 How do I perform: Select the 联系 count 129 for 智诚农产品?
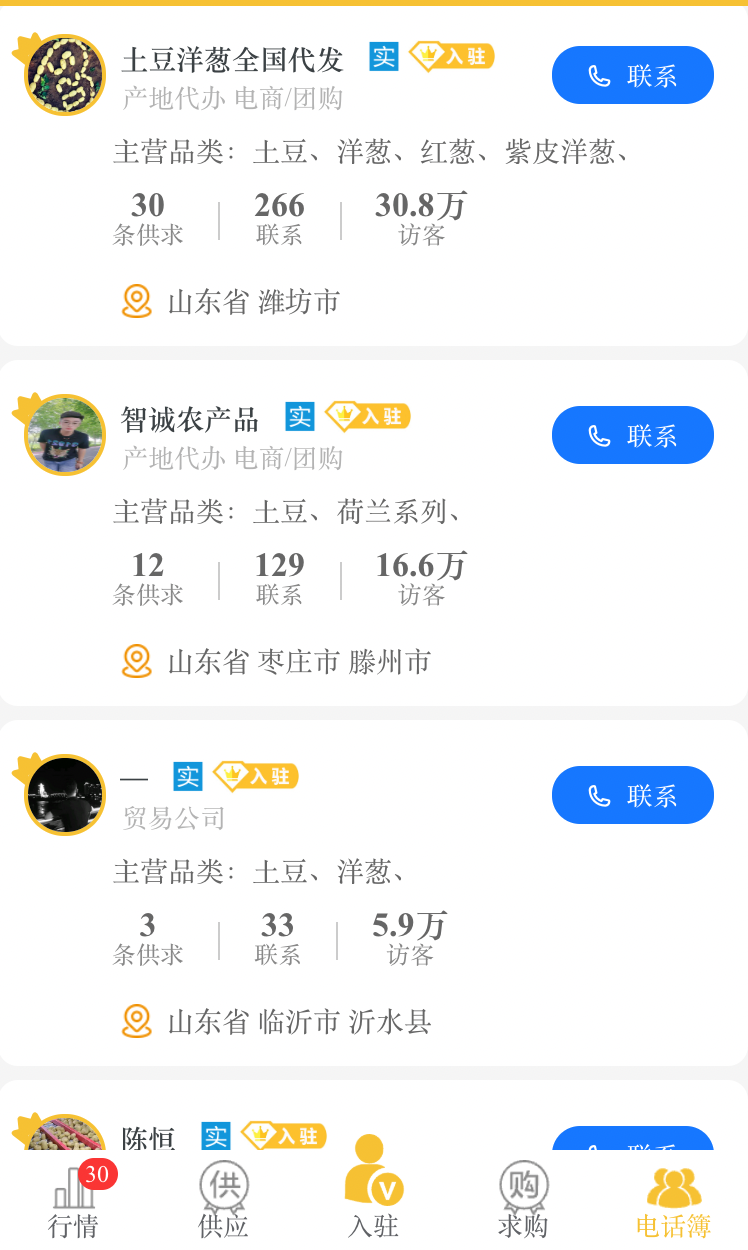pos(279,575)
